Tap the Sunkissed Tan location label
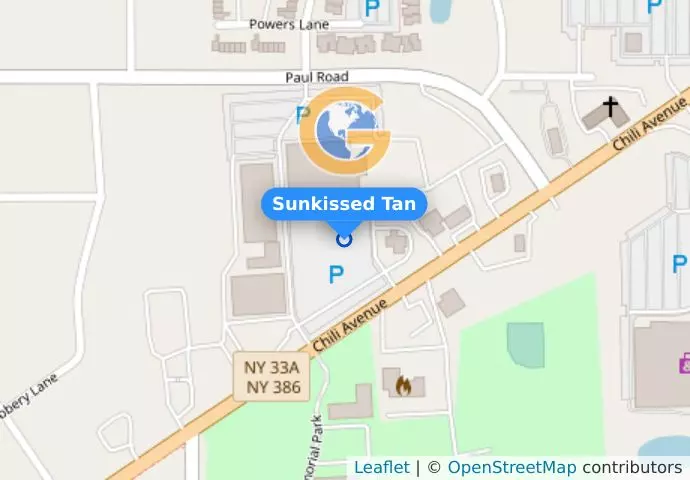The image size is (690, 480). (344, 204)
